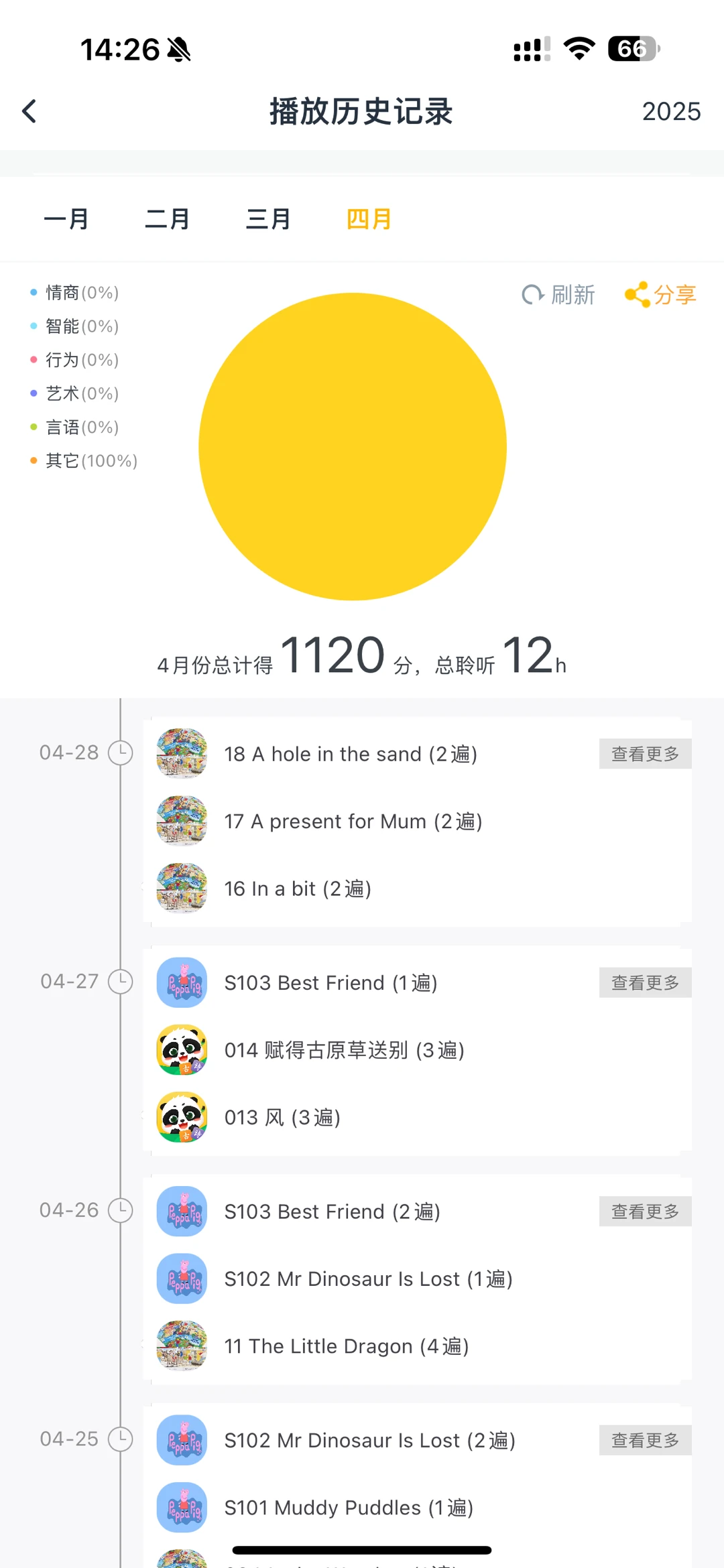Switch to the 一月 tab
The height and width of the screenshot is (1568, 724).
66,219
